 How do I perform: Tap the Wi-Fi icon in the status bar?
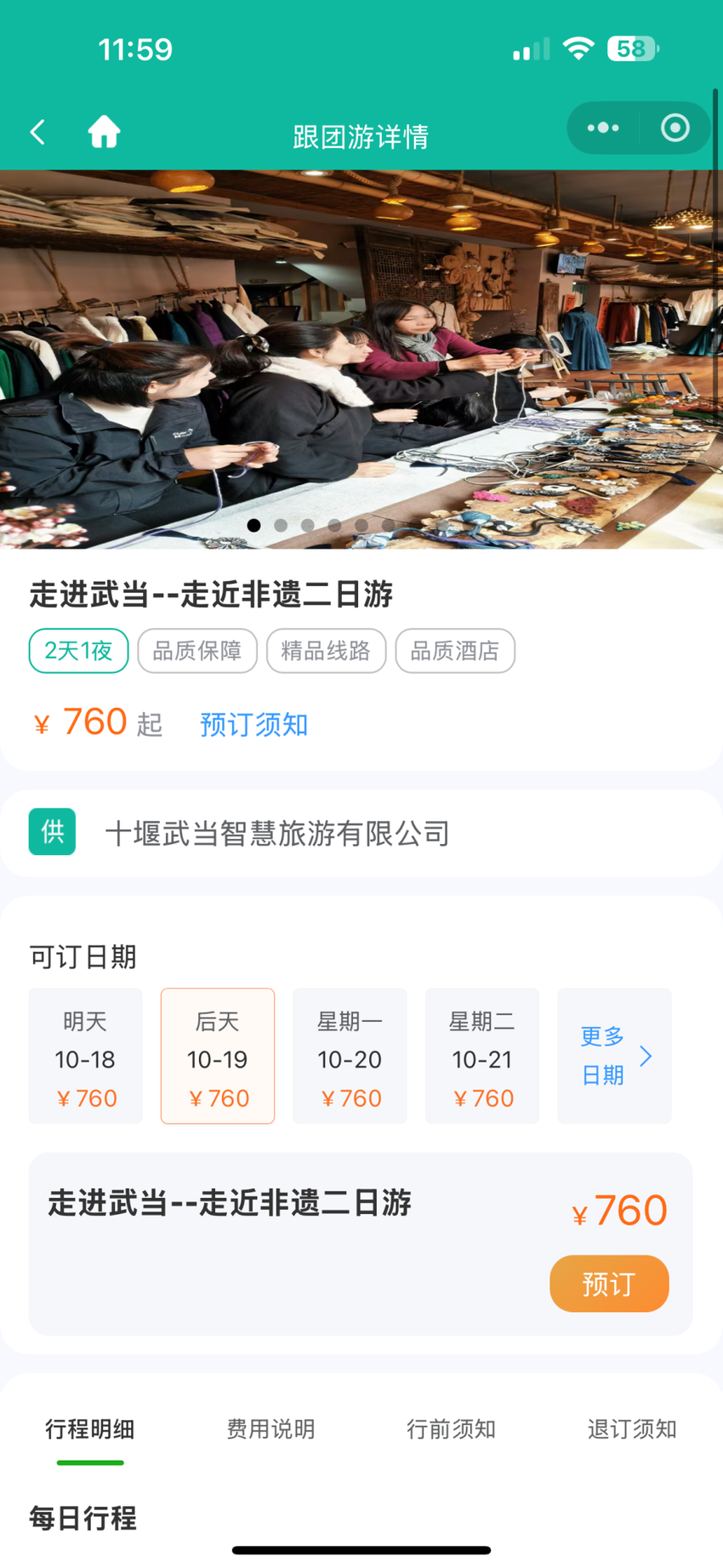point(579,48)
